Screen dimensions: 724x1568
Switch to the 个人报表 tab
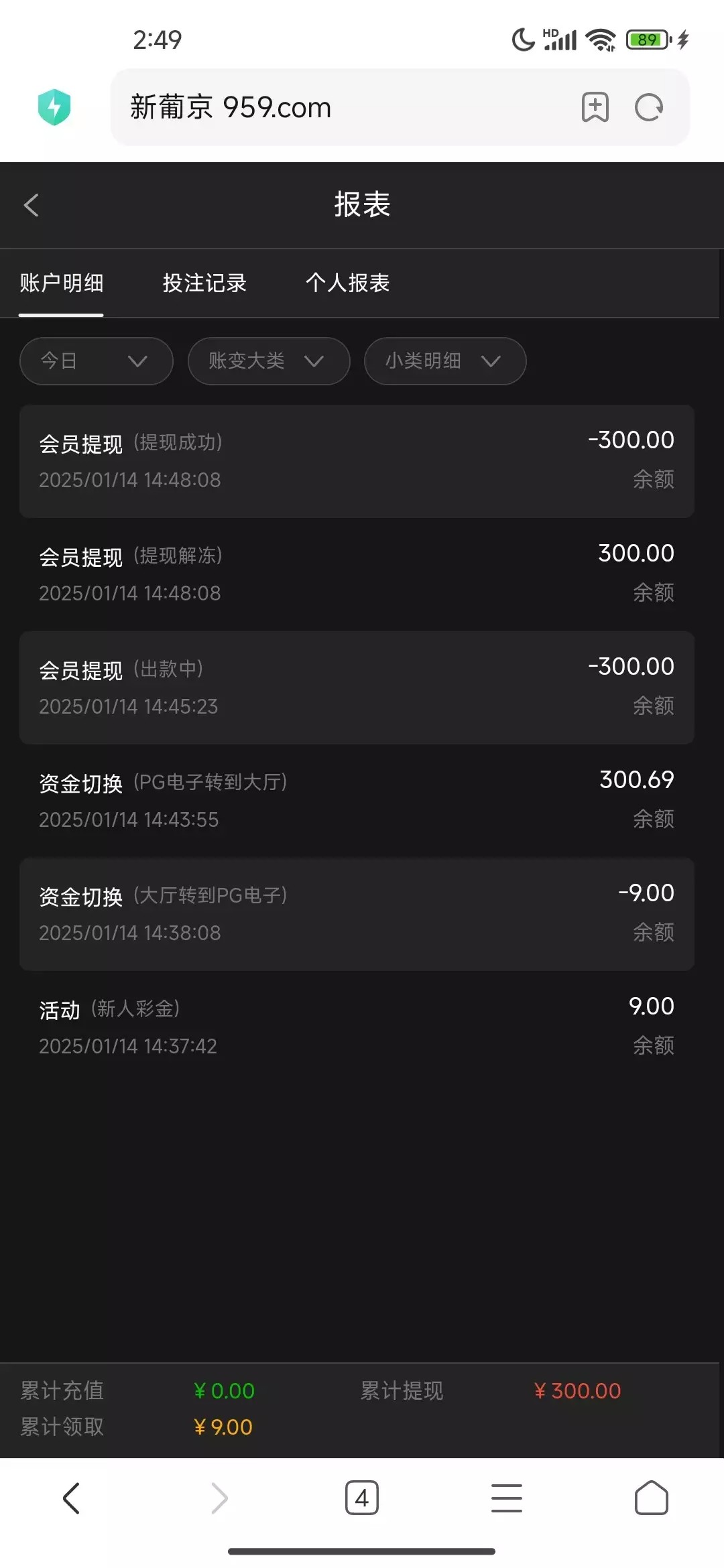point(347,283)
